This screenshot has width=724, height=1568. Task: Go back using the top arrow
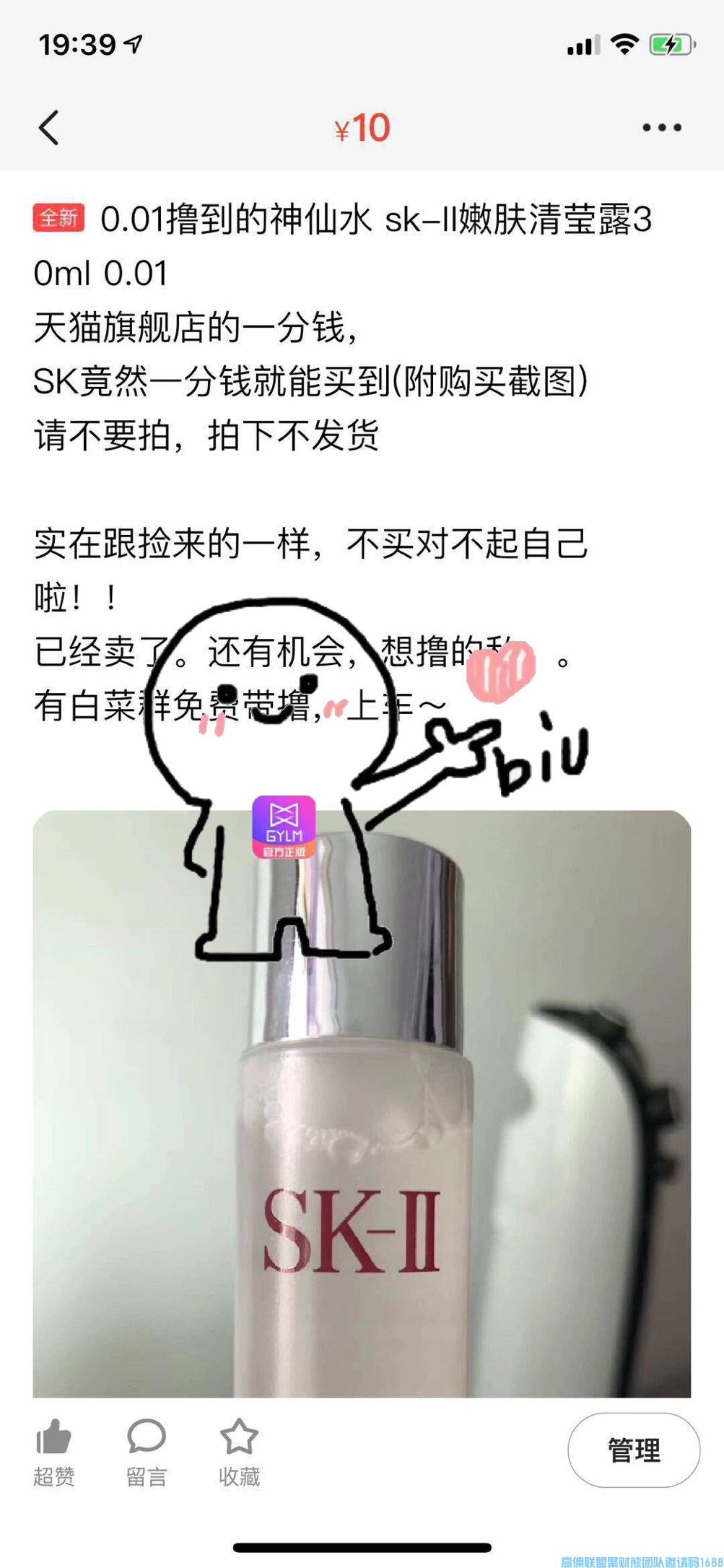pos(49,129)
